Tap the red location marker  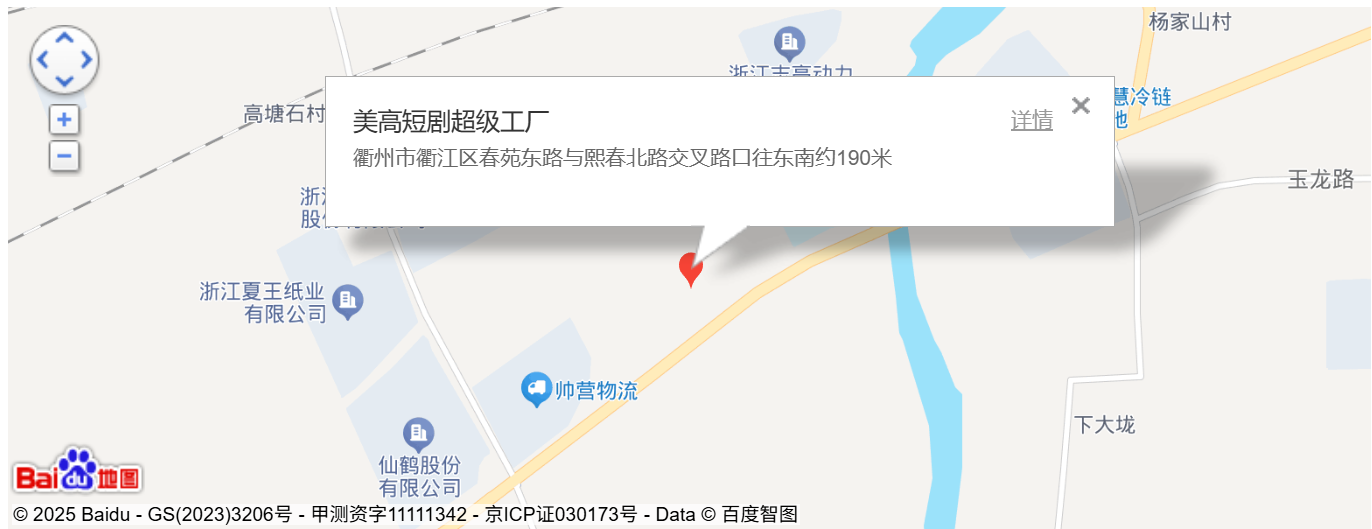pyautogui.click(x=690, y=268)
